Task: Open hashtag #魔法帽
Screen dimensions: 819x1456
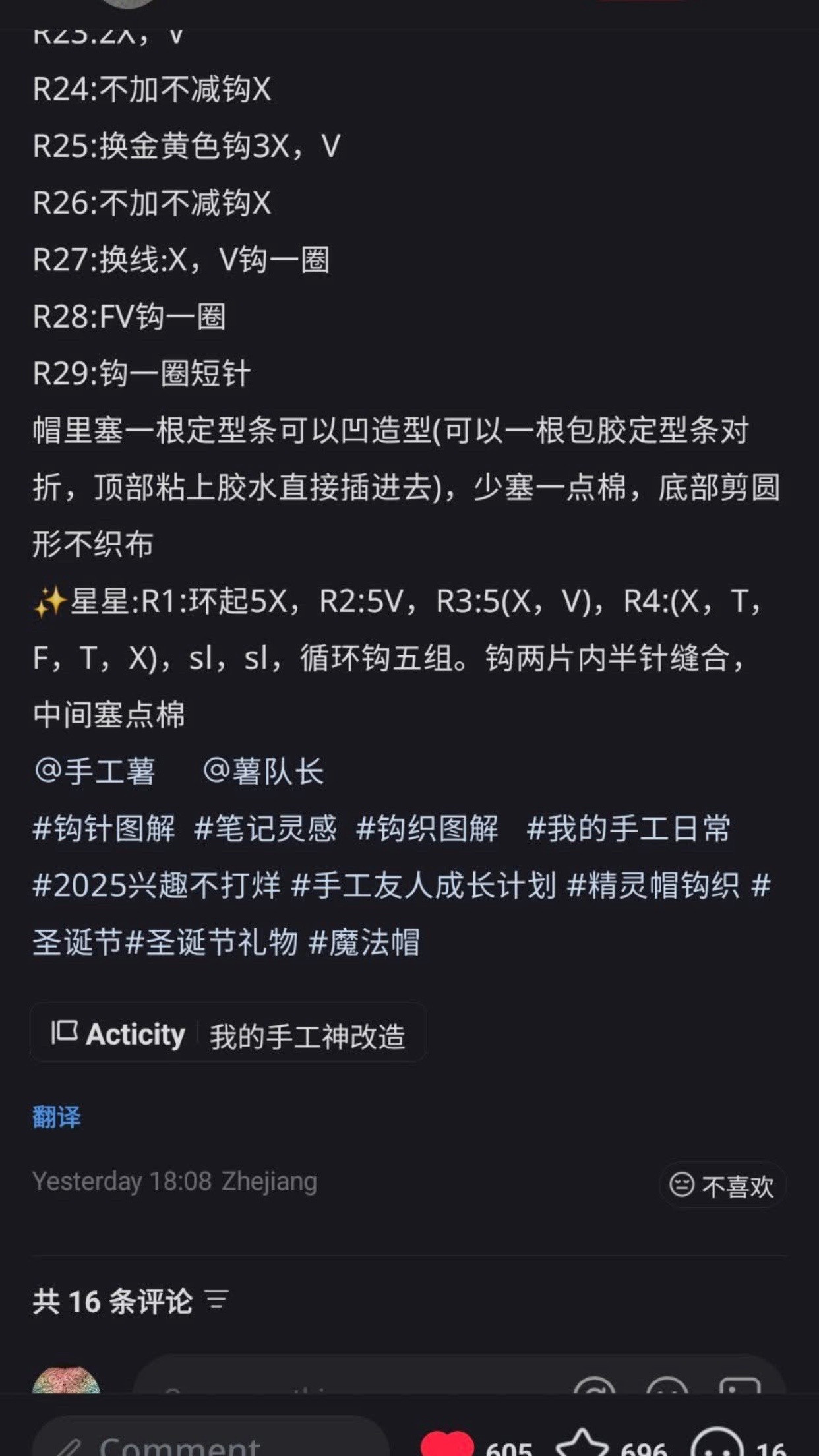Action: [x=365, y=942]
